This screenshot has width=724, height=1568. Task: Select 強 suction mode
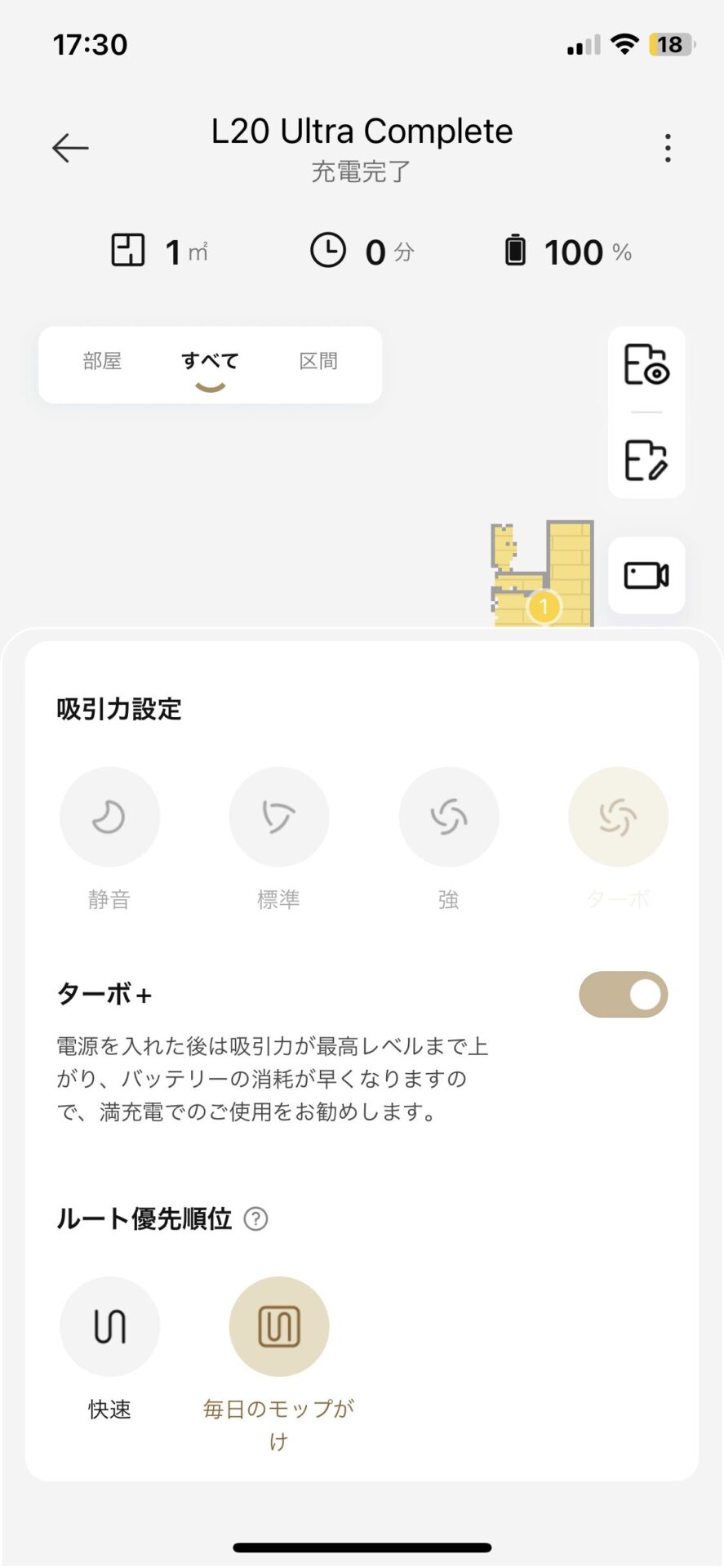pos(448,817)
